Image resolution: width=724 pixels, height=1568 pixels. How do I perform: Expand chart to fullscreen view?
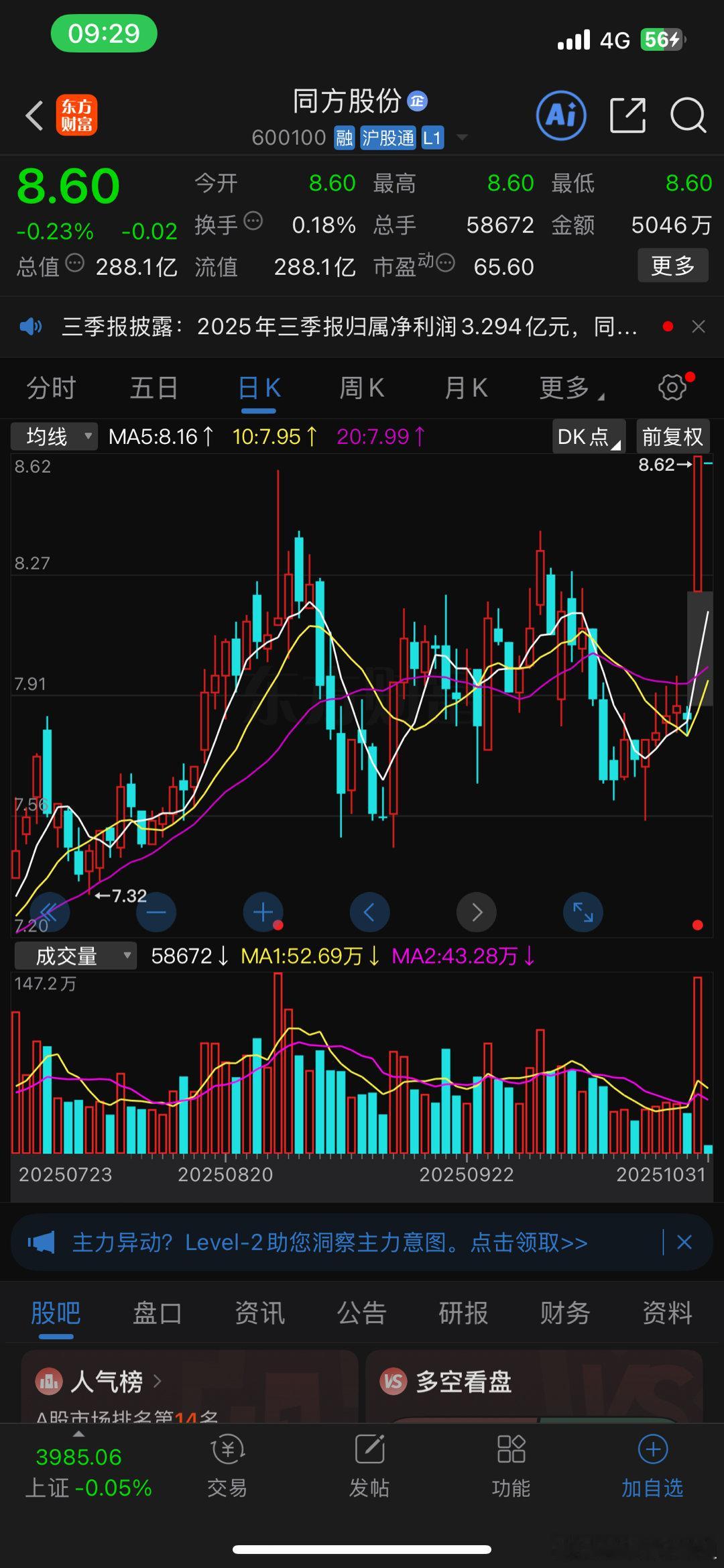(583, 912)
